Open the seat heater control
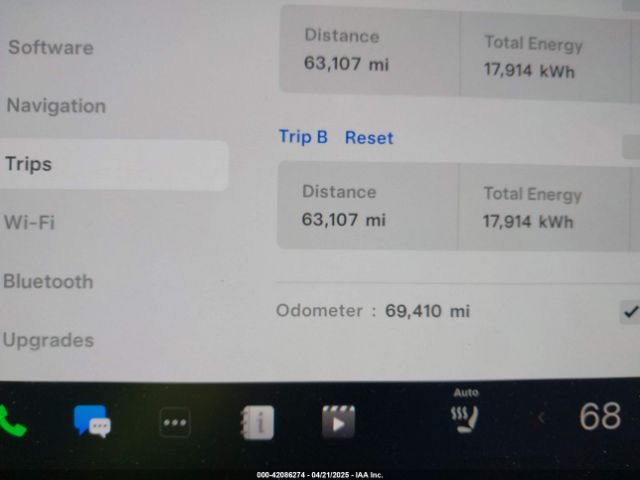This screenshot has width=640, height=480. click(x=464, y=417)
